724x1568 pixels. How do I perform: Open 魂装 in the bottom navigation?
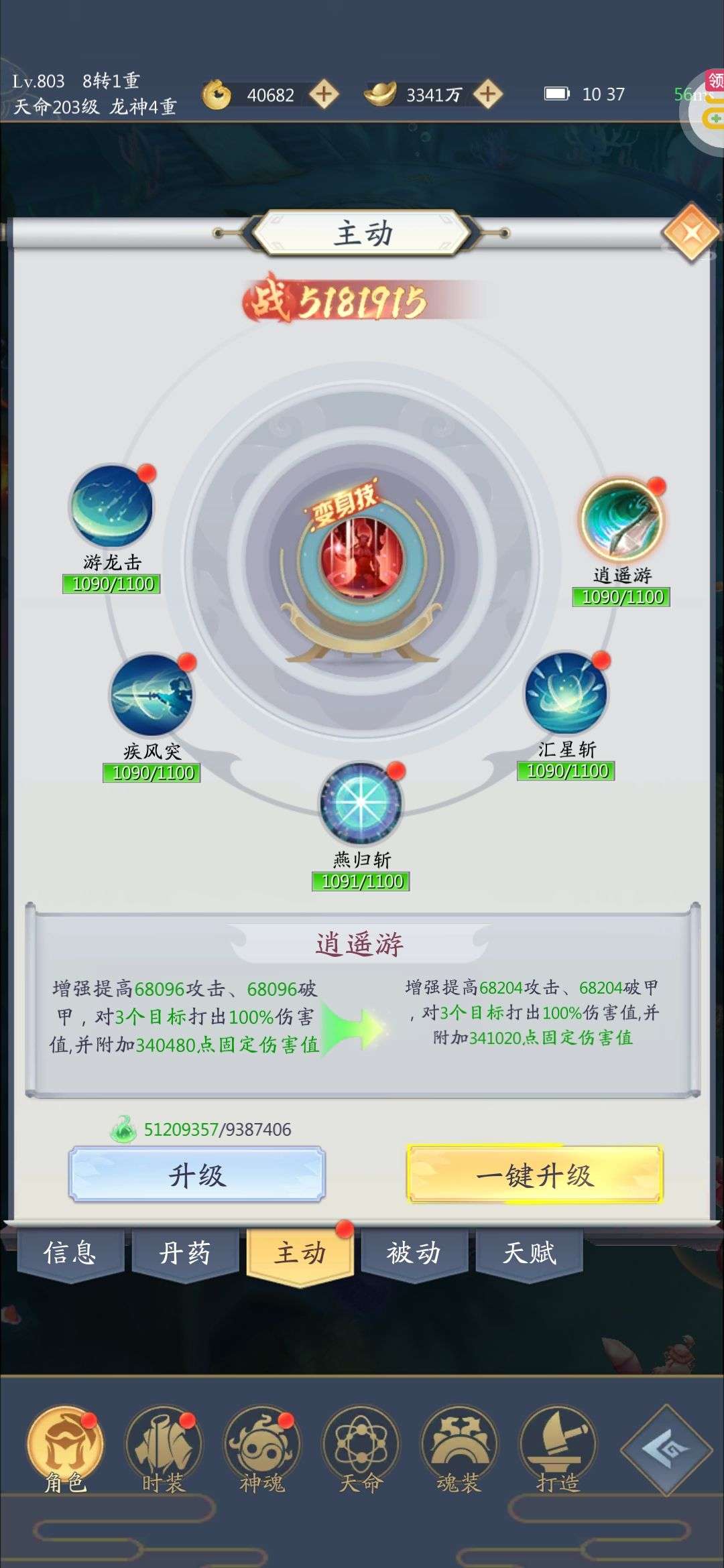pyautogui.click(x=459, y=1447)
